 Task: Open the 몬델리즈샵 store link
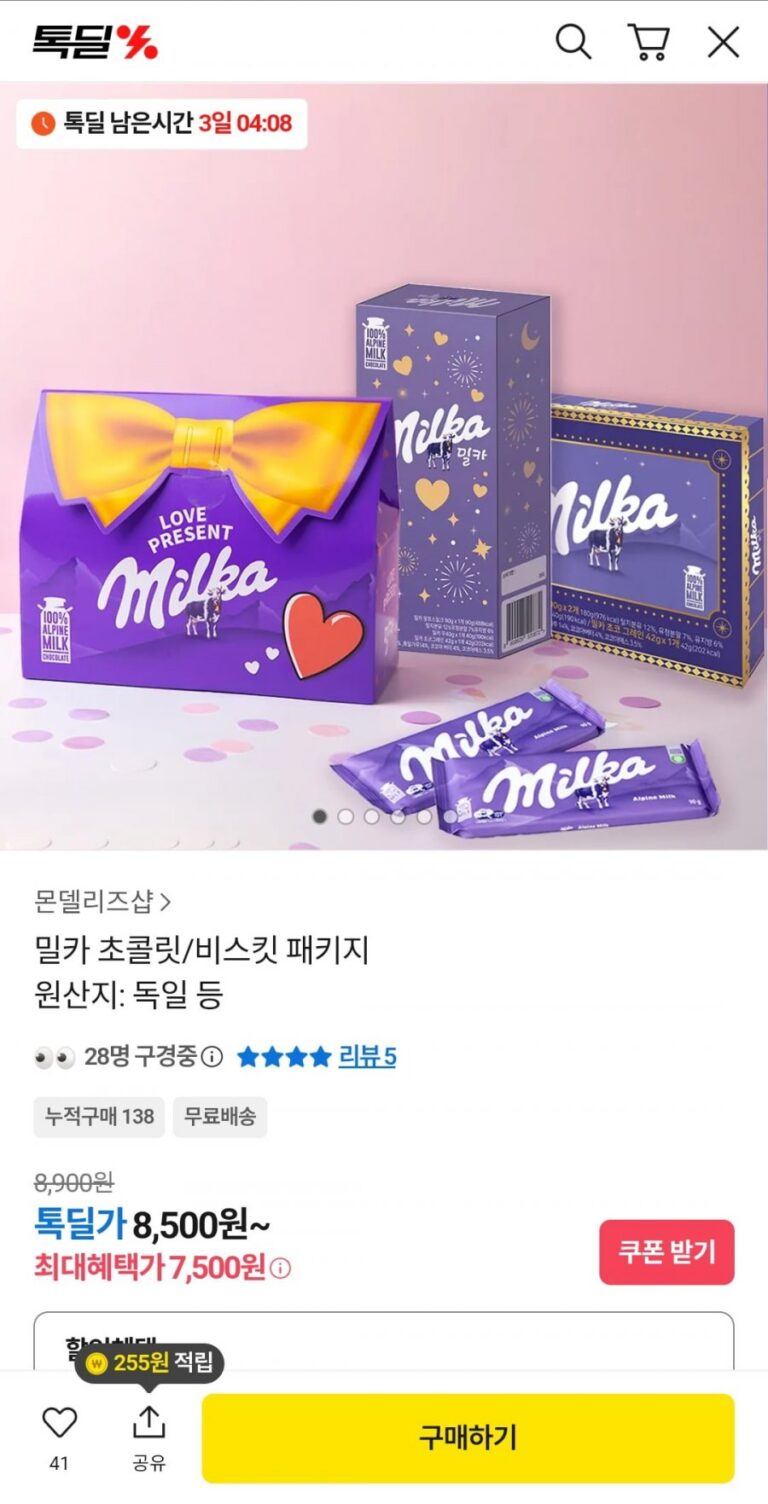pos(102,902)
